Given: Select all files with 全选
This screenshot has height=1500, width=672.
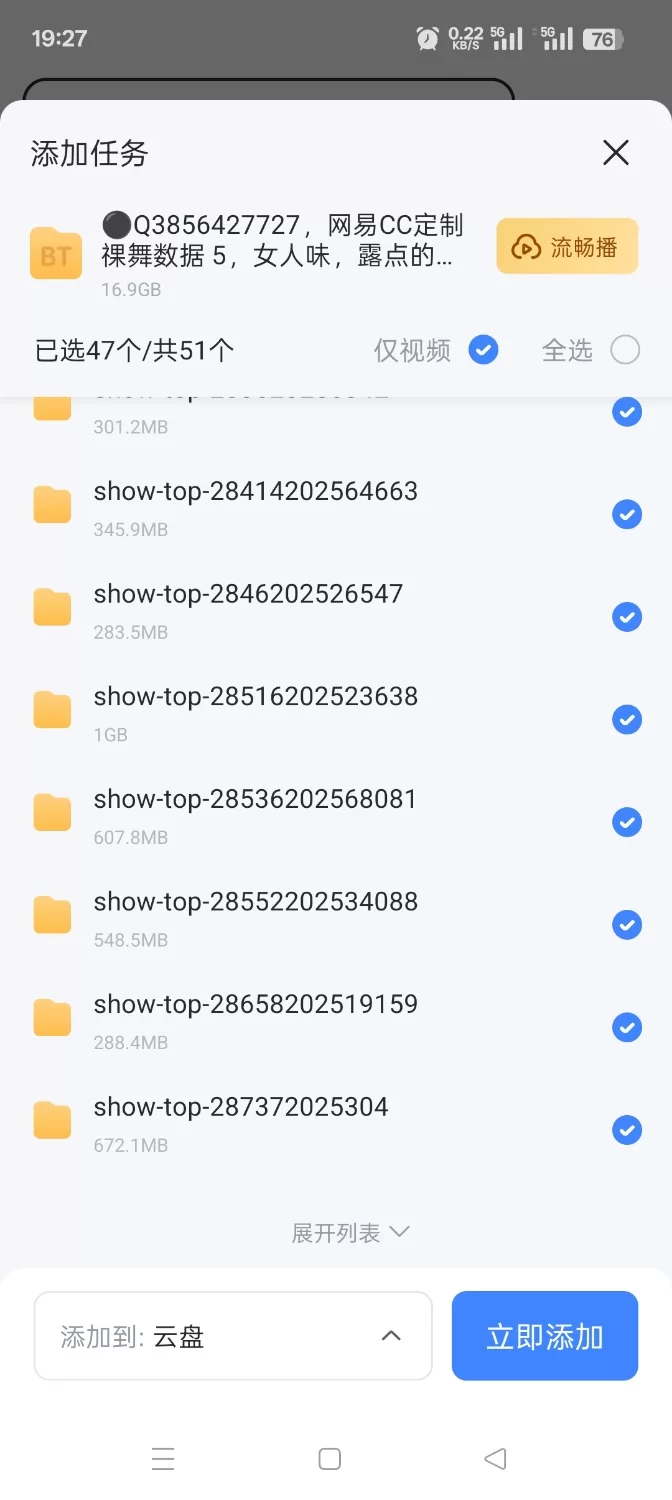Looking at the screenshot, I should tap(625, 350).
